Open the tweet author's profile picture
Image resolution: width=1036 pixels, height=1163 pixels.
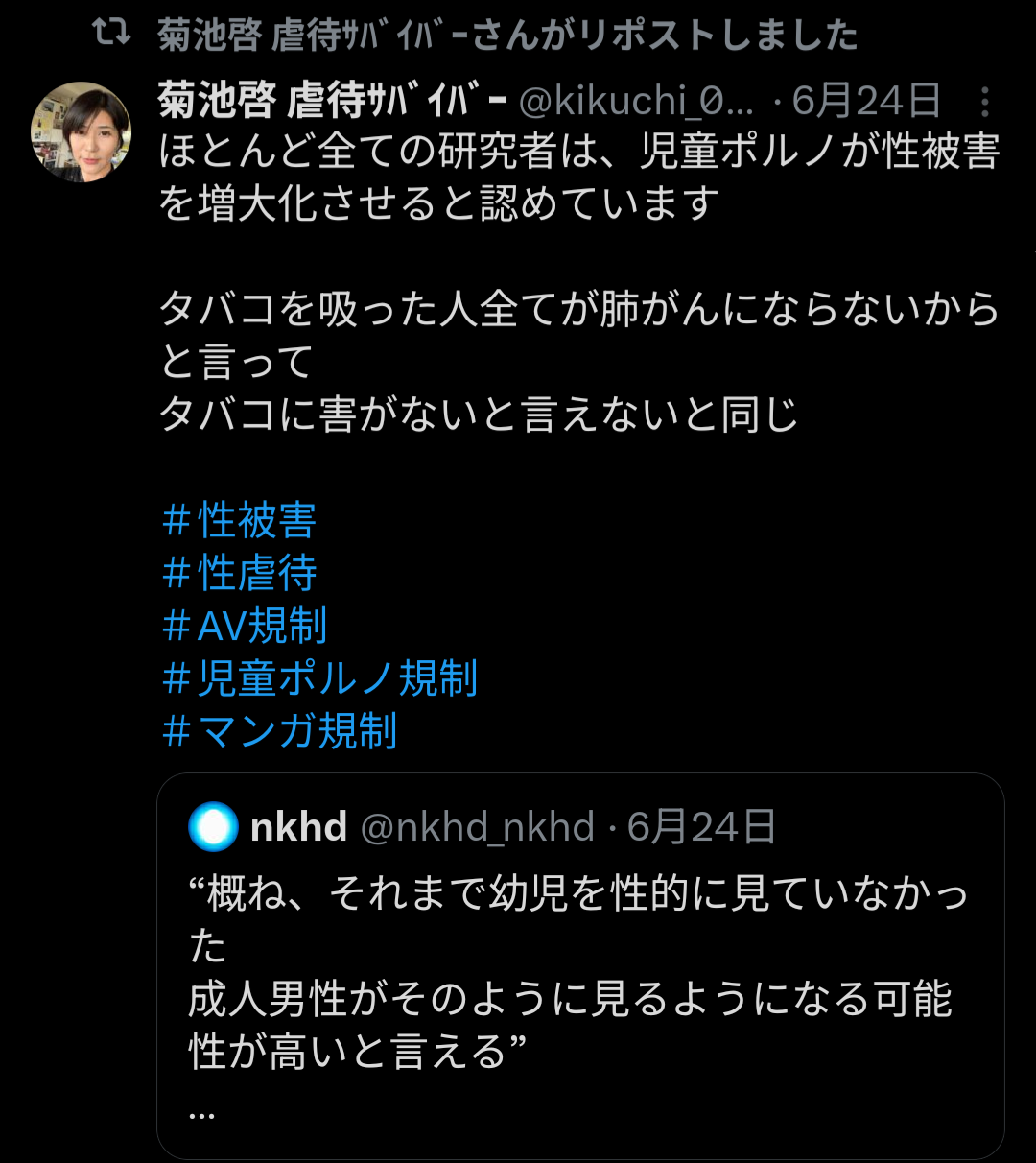[81, 132]
